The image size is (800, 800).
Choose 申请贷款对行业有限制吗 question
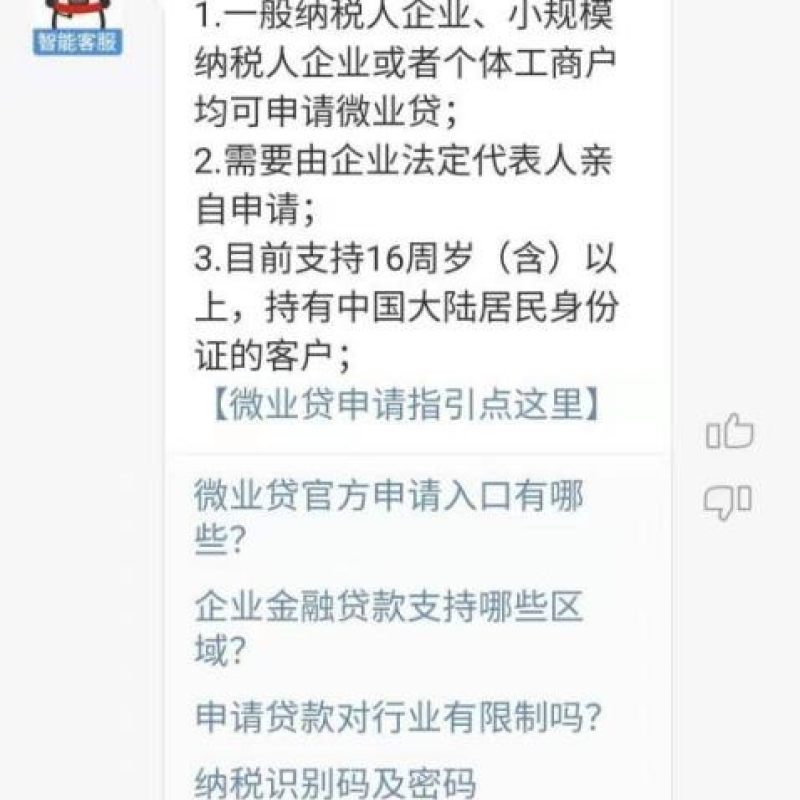pos(400,717)
